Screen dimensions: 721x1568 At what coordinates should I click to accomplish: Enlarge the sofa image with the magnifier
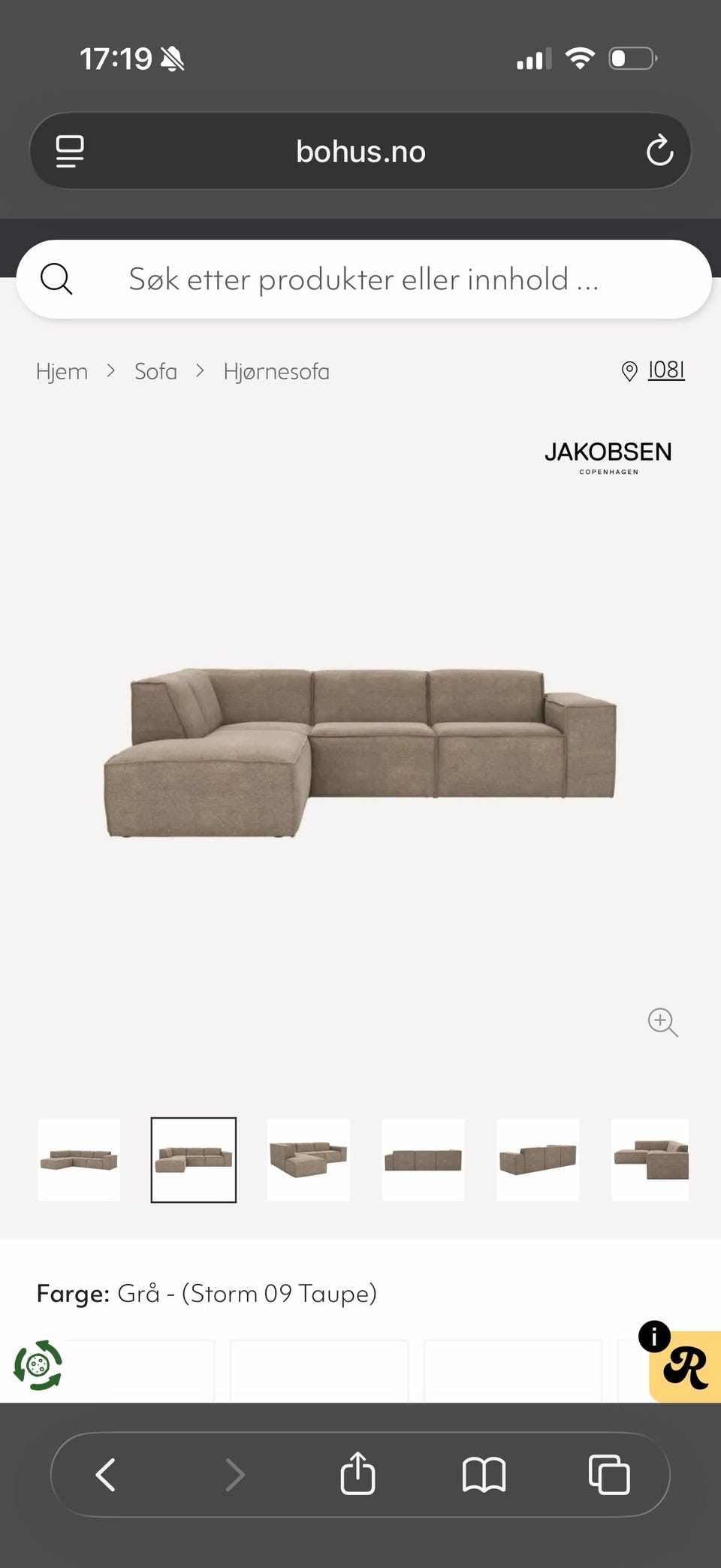pyautogui.click(x=662, y=1022)
